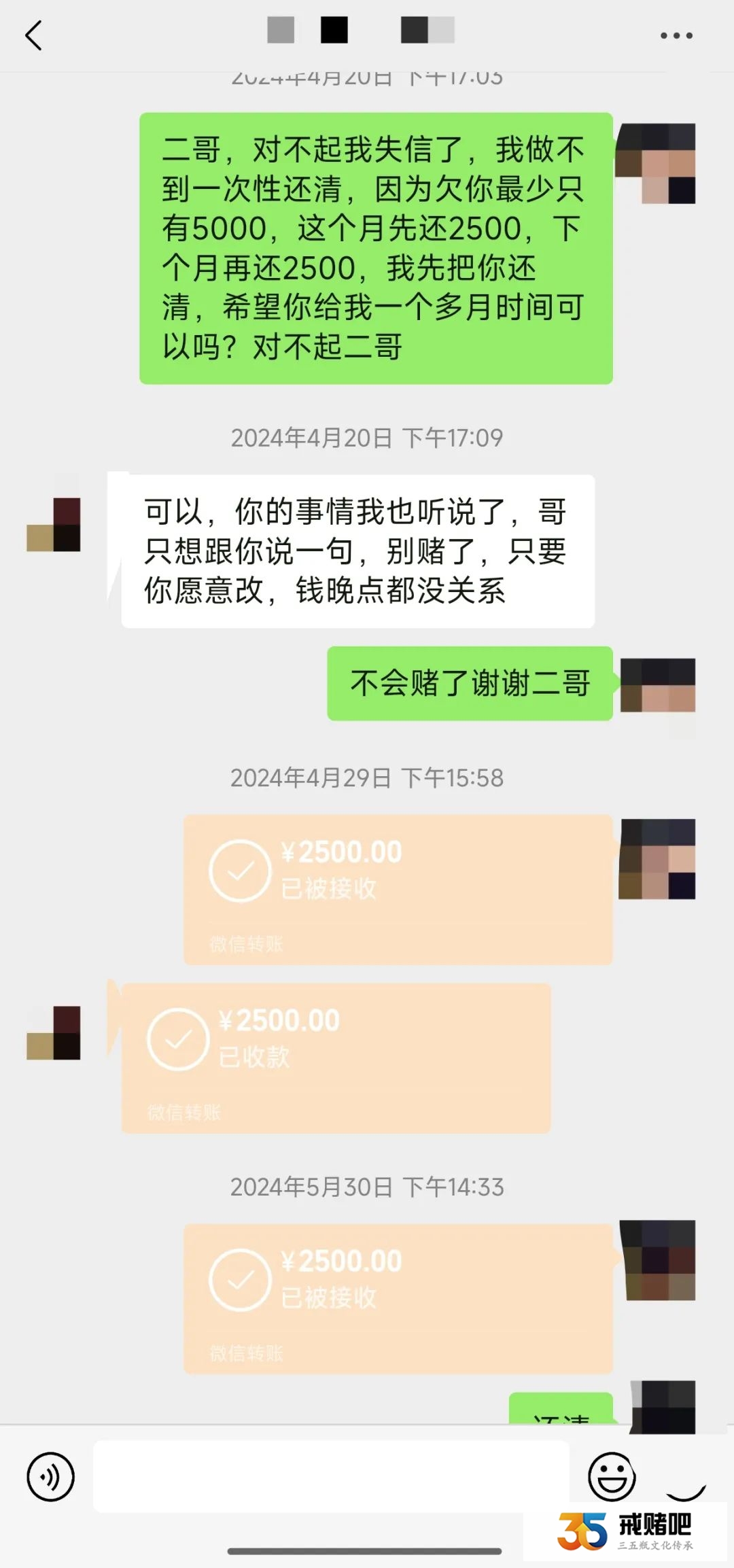Viewport: 734px width, 1568px height.
Task: Open the ¥2500.00 已收款 transfer card
Action: click(x=336, y=1058)
